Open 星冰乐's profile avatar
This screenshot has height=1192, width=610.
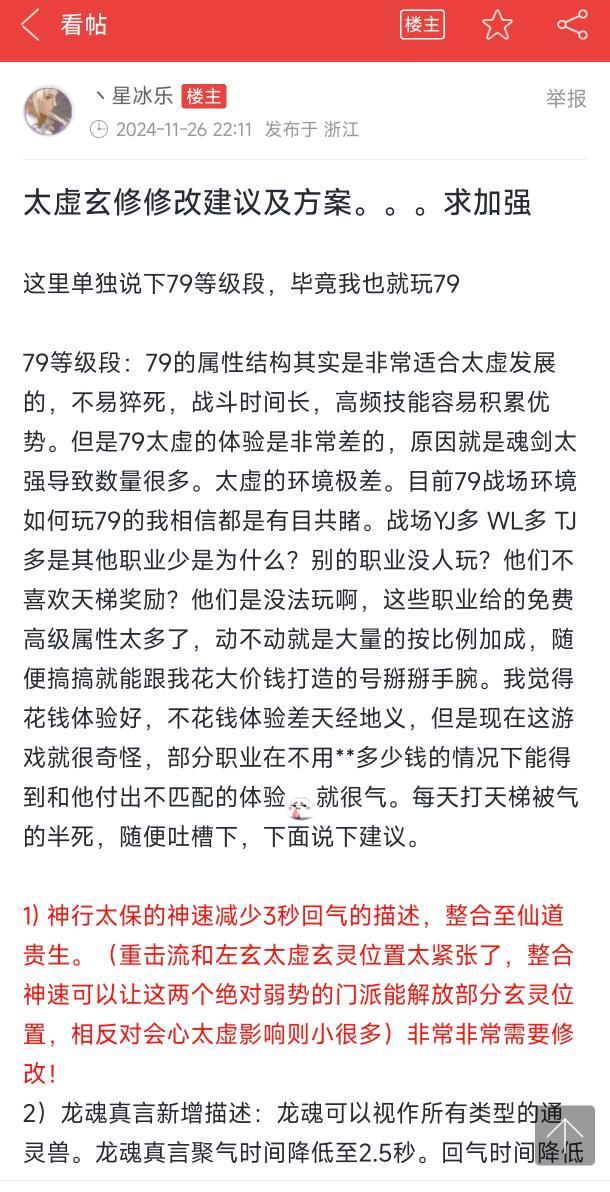[x=49, y=111]
